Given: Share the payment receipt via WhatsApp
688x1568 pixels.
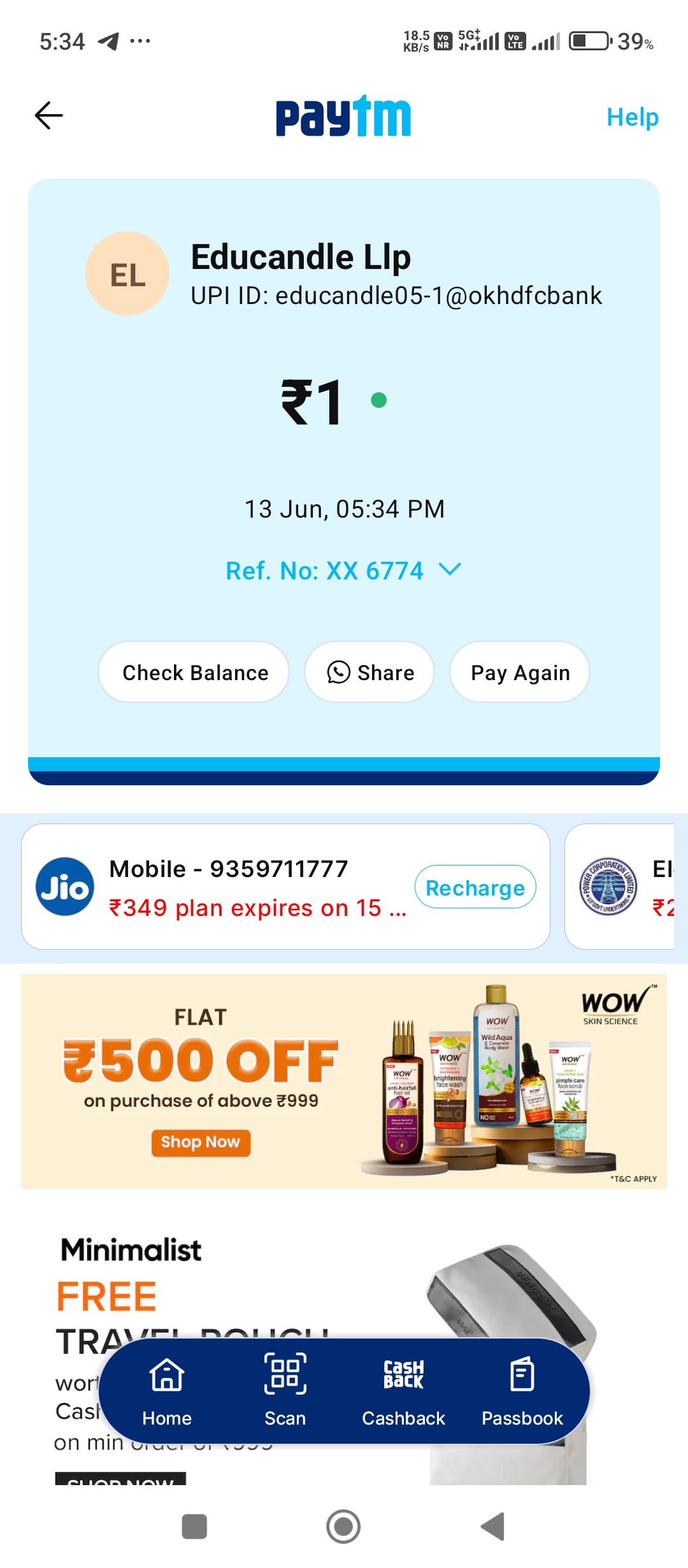Looking at the screenshot, I should [369, 672].
